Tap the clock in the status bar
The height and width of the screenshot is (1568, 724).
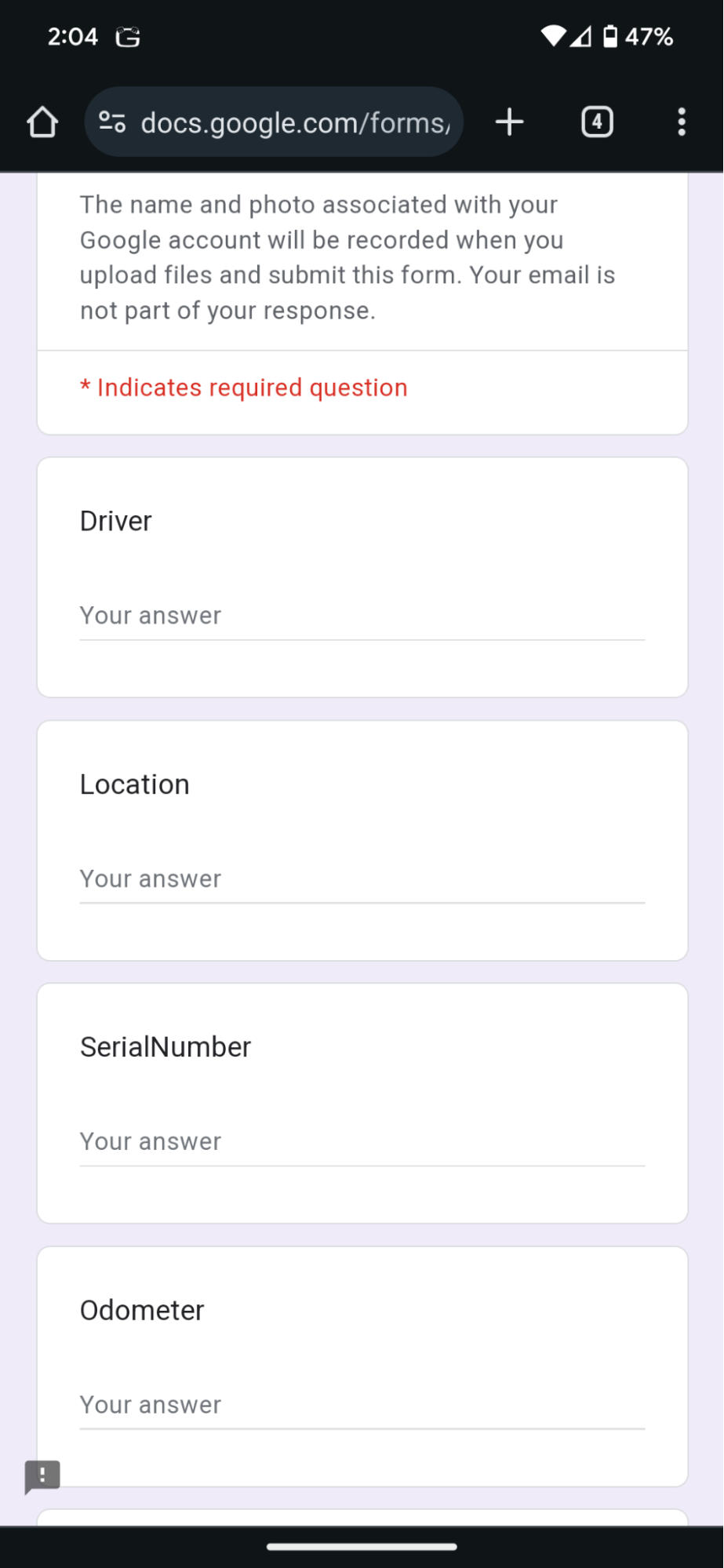(x=72, y=36)
